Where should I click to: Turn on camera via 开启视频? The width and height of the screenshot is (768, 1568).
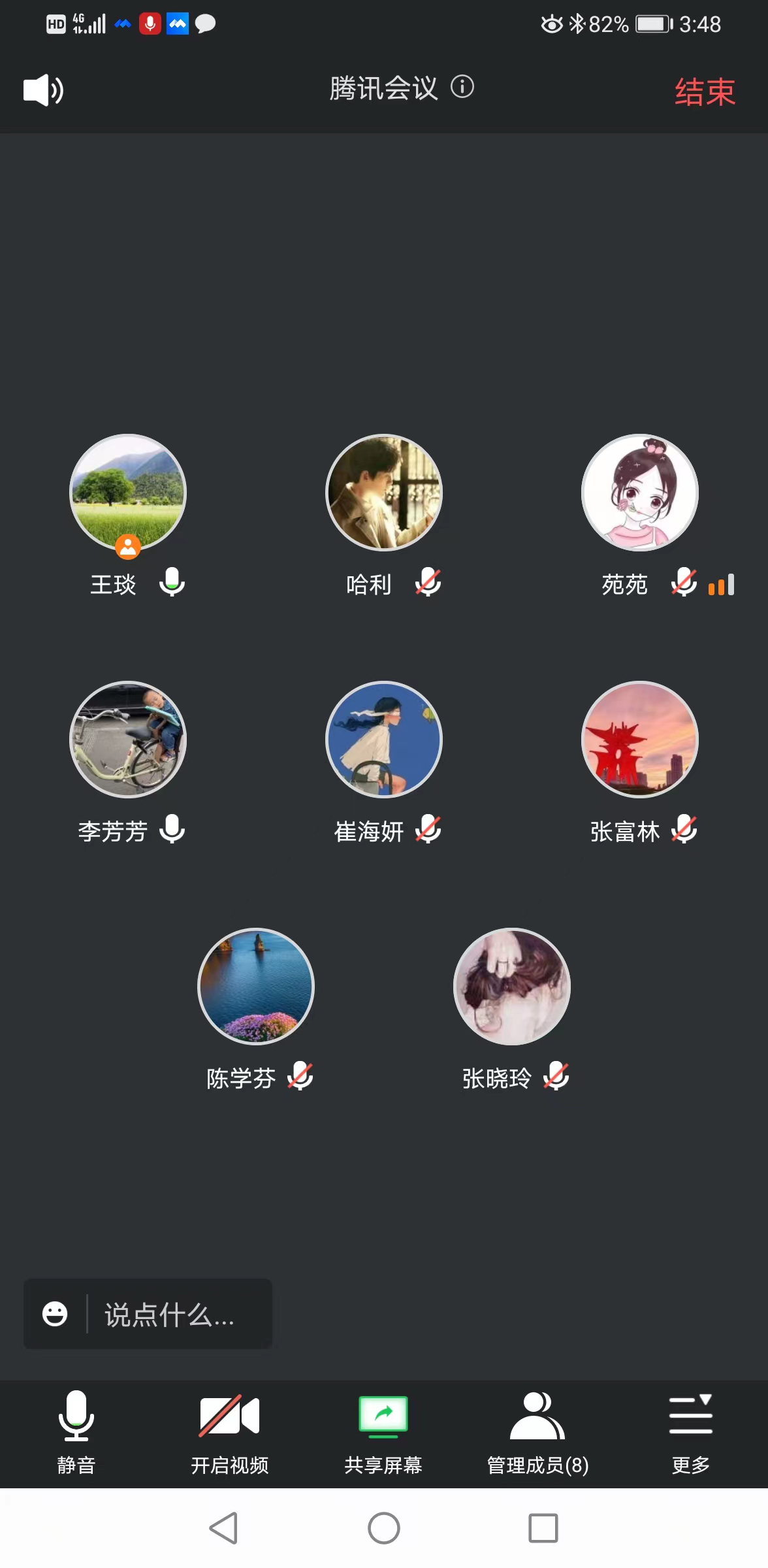(229, 1432)
